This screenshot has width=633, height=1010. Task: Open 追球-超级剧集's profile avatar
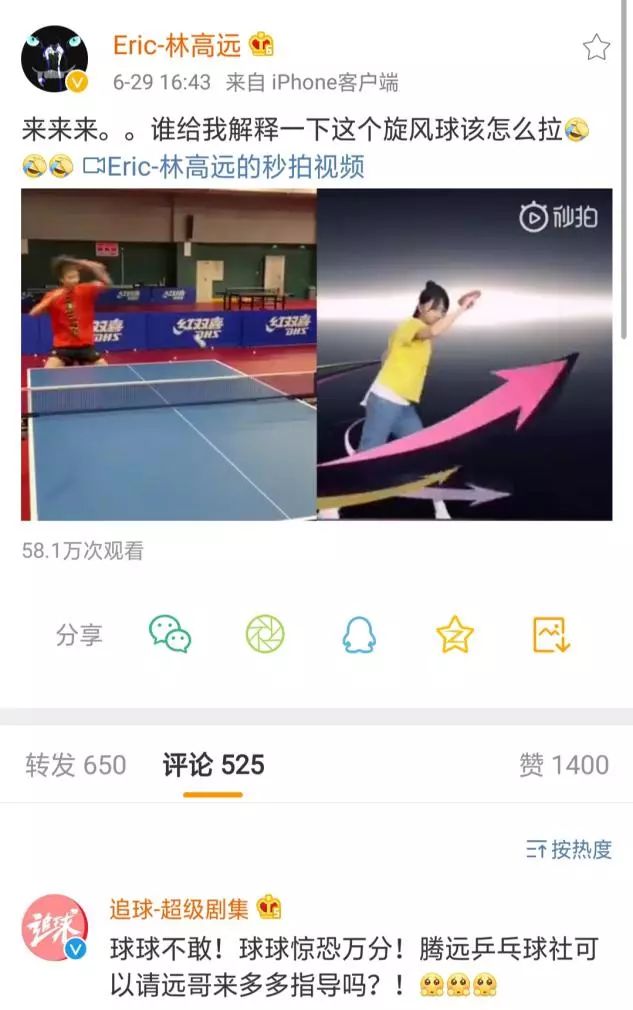(55, 927)
